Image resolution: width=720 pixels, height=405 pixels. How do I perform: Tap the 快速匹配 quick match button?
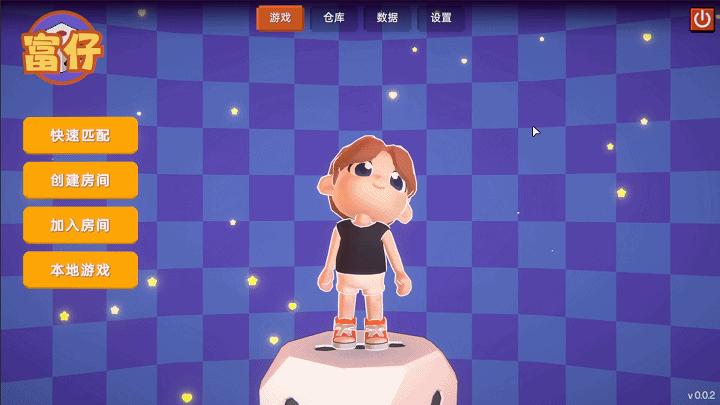(x=80, y=135)
